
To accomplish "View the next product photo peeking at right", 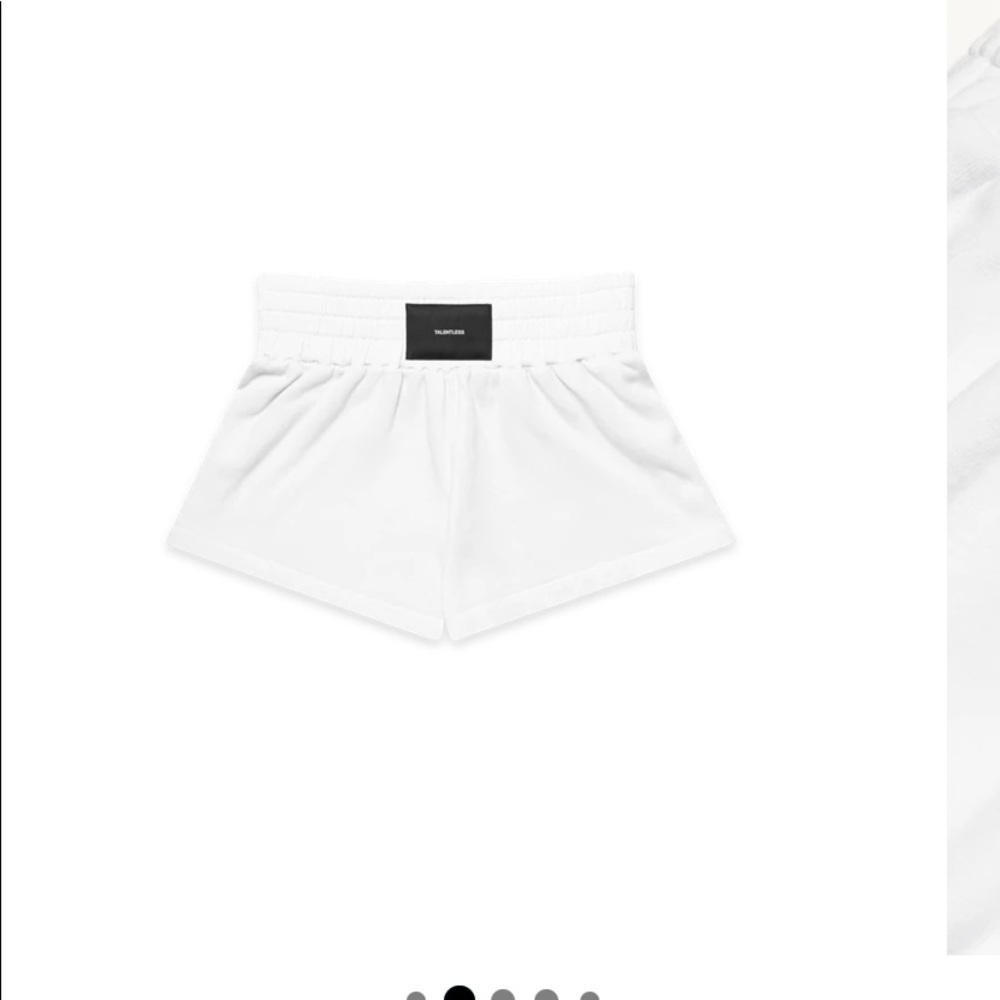I will [973, 480].
